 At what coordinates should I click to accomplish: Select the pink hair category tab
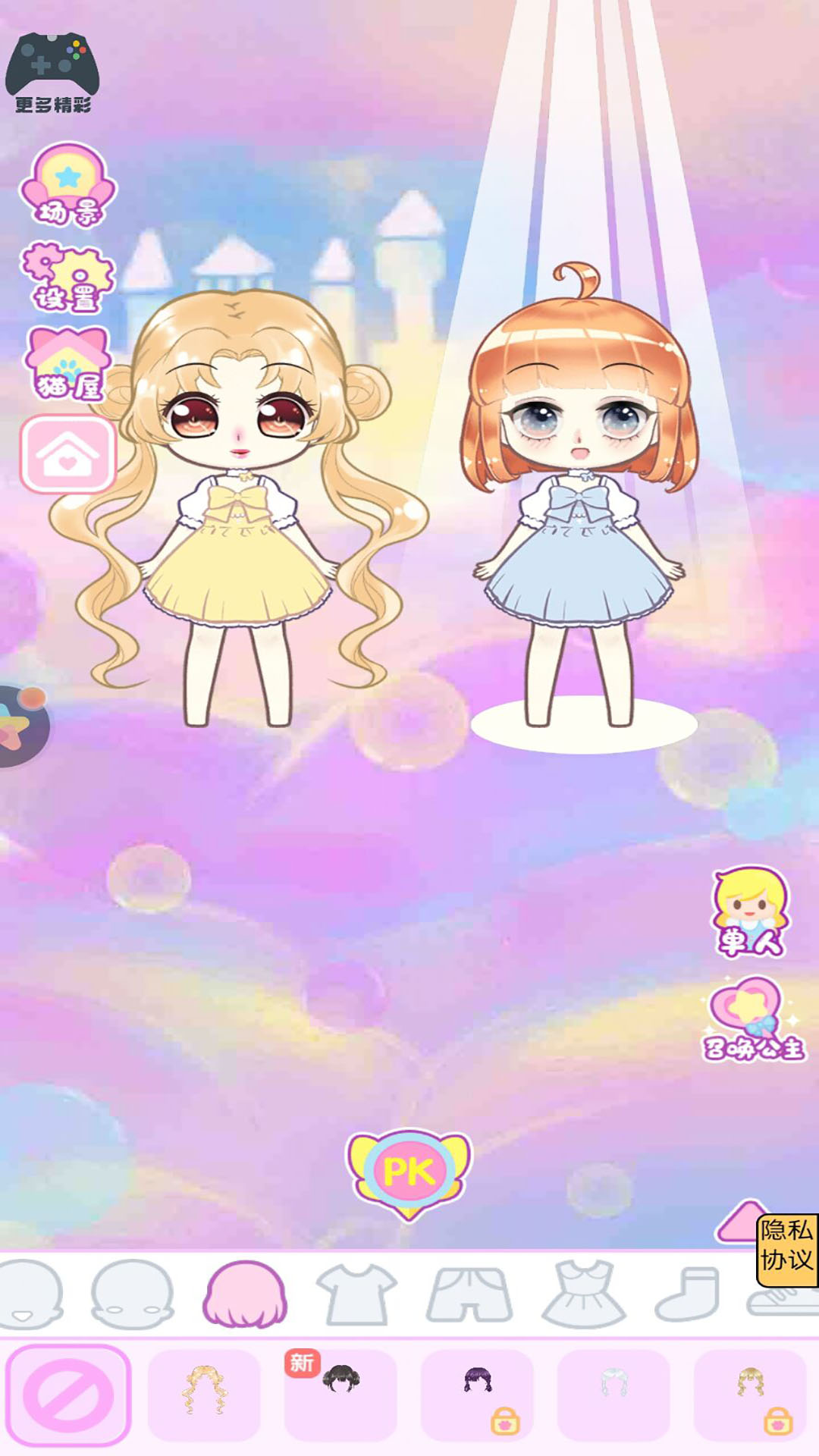click(x=244, y=1294)
